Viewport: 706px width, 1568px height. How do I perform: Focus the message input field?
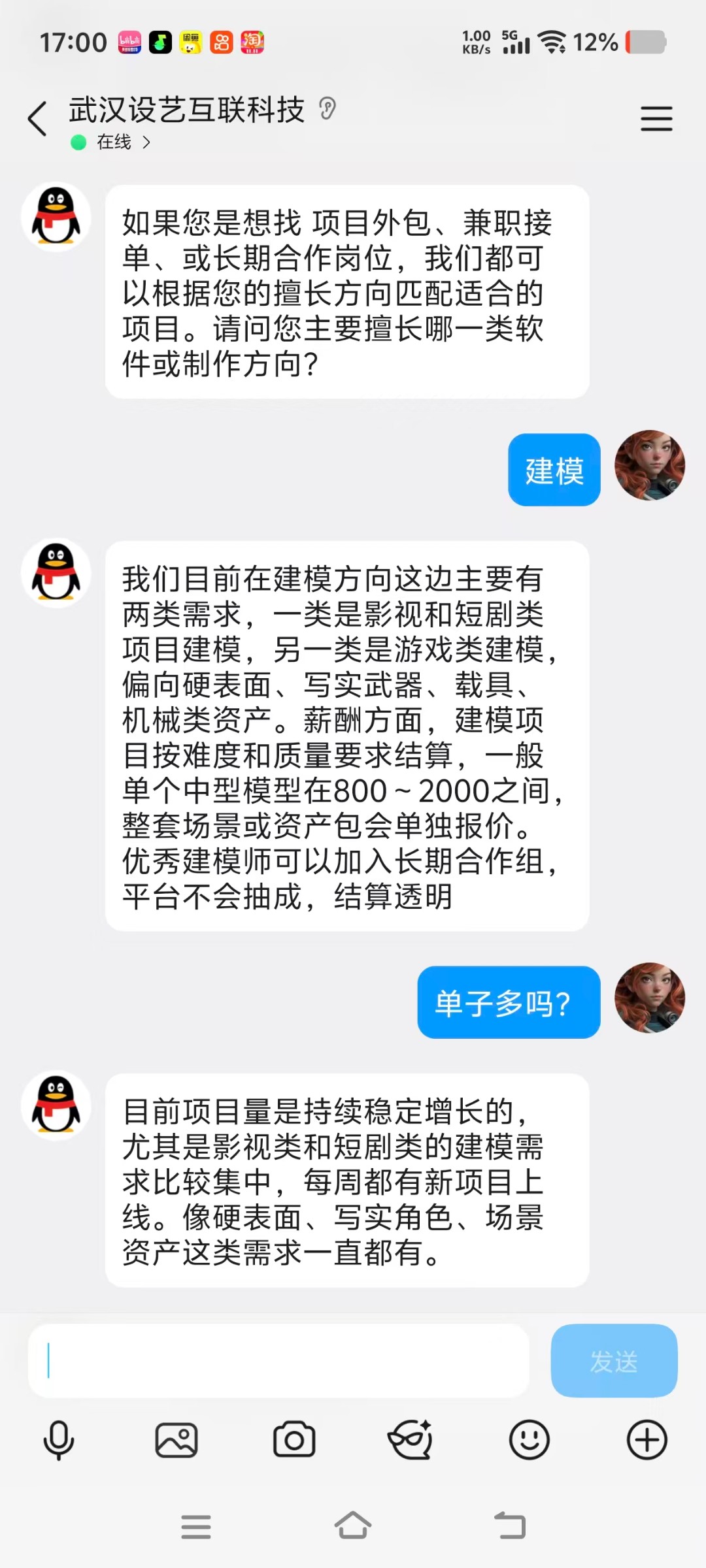pyautogui.click(x=278, y=1361)
